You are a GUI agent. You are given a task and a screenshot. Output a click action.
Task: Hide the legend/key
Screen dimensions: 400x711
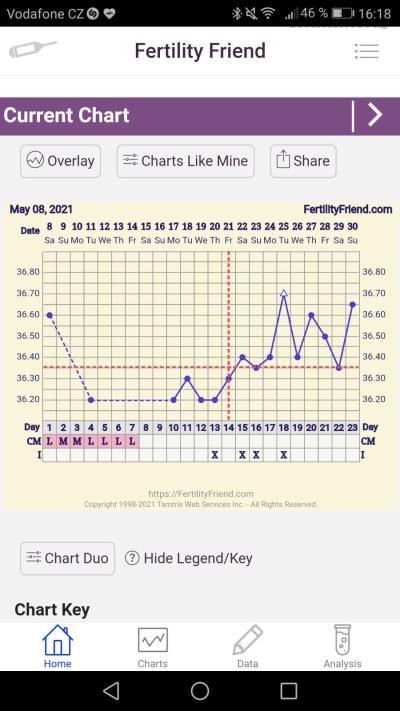click(189, 558)
